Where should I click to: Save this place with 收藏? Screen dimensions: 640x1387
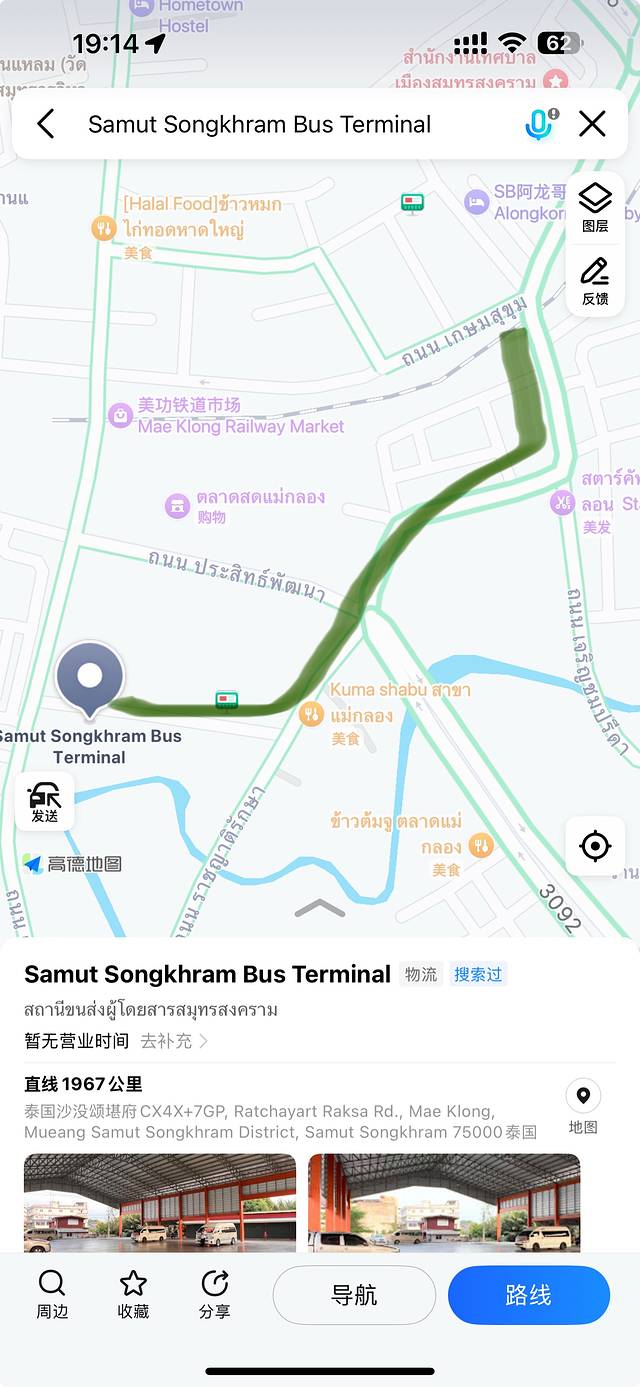click(133, 1294)
